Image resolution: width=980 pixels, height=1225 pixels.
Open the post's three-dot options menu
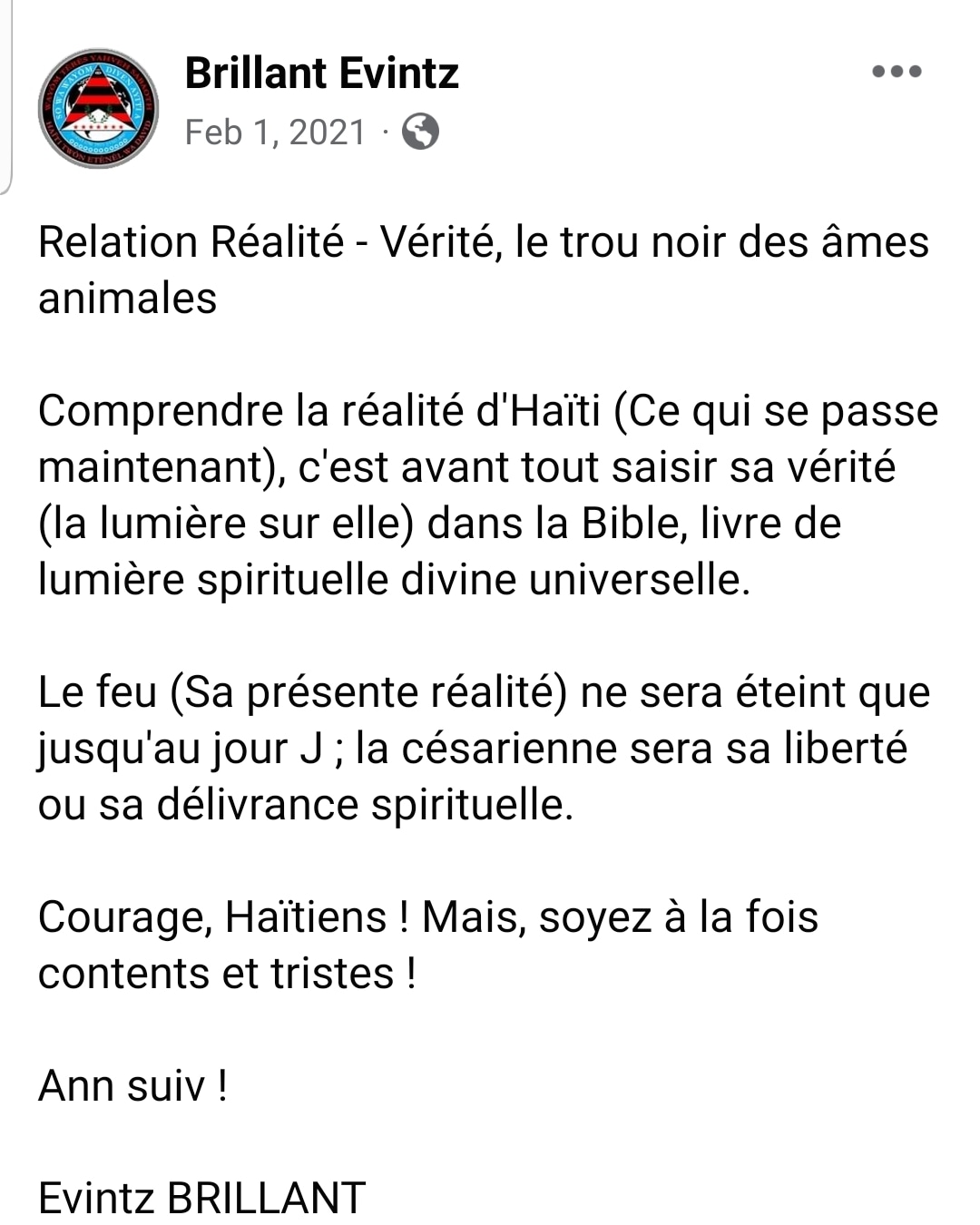pyautogui.click(x=897, y=72)
